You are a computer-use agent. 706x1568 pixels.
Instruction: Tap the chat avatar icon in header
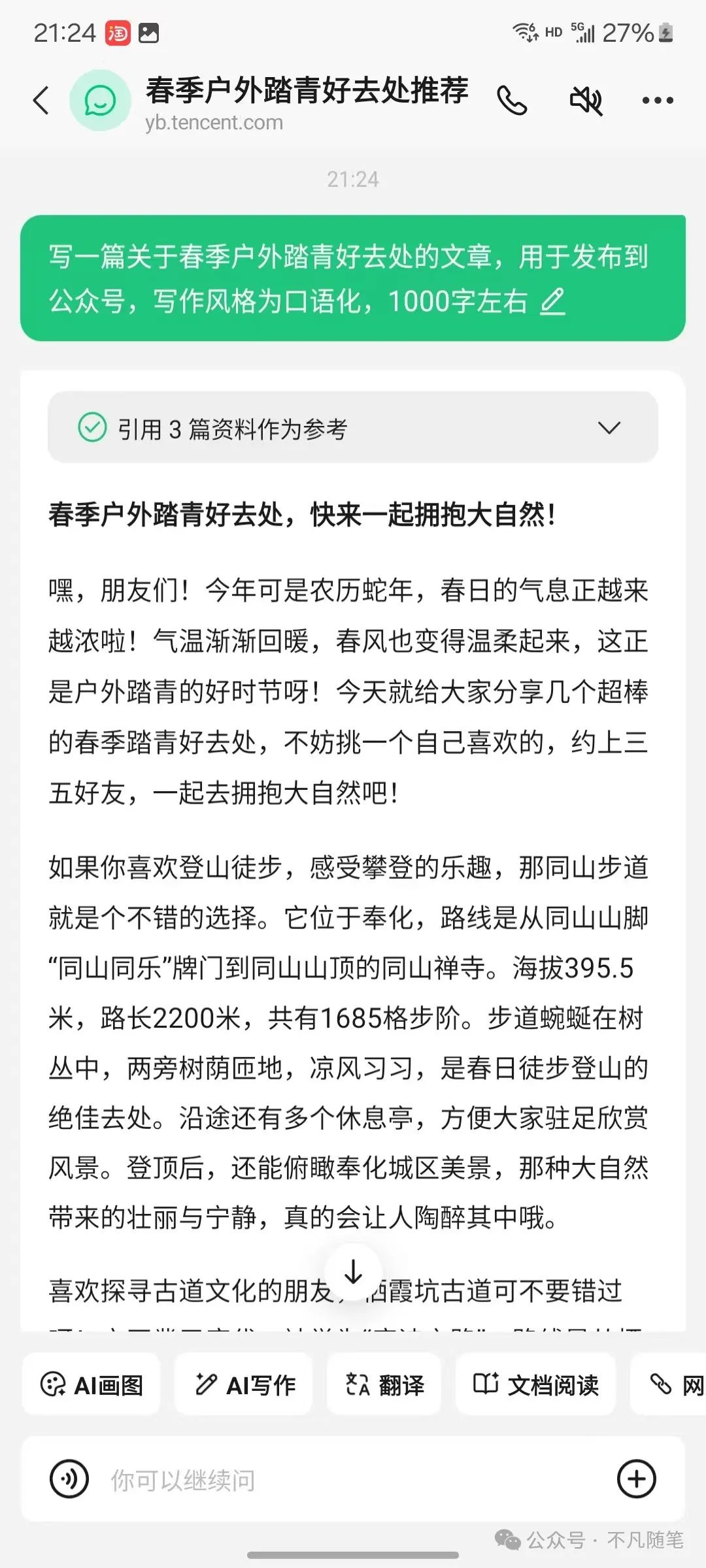pyautogui.click(x=101, y=101)
